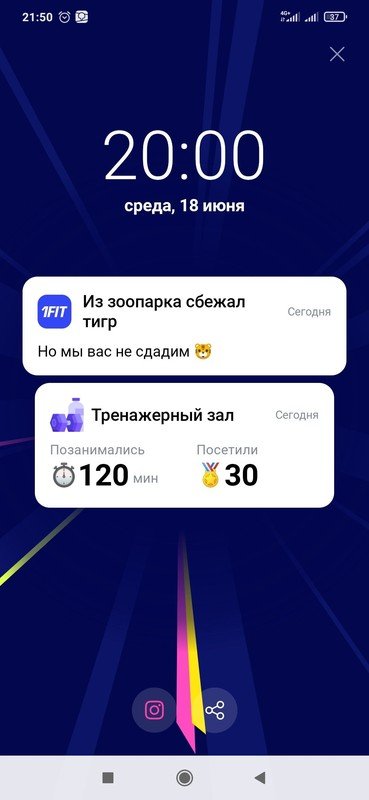Open recent apps with the square button
The image size is (369, 800).
pyautogui.click(x=108, y=778)
